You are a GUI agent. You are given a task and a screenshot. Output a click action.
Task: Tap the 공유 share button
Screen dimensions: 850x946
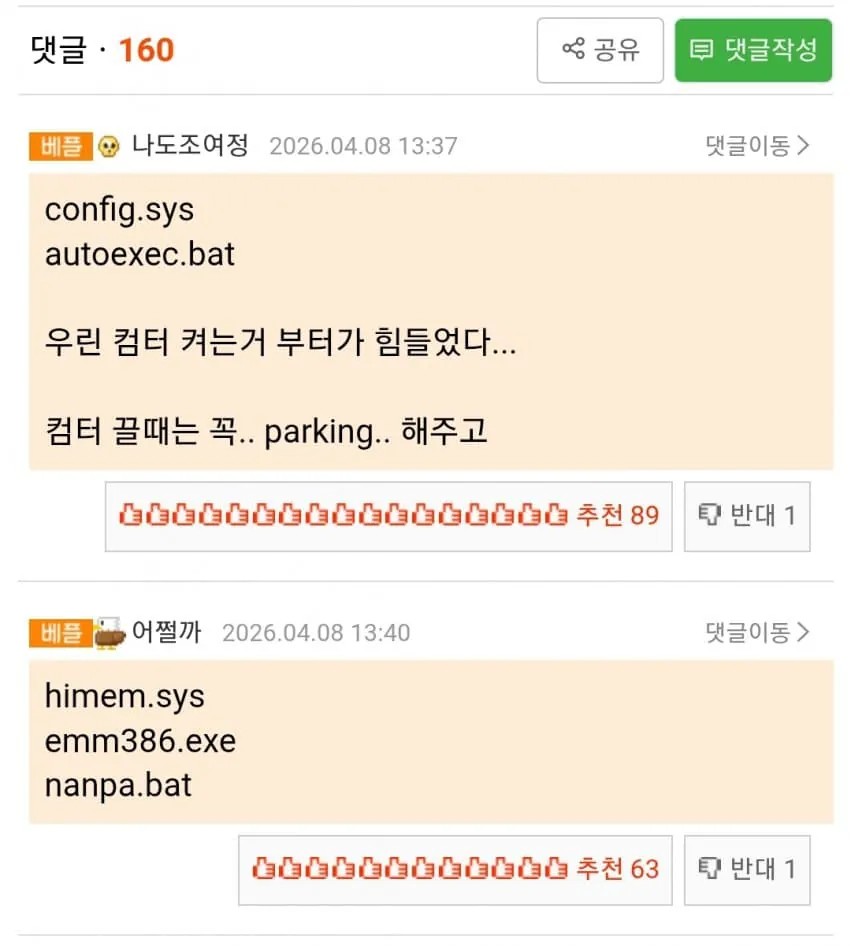(x=600, y=50)
